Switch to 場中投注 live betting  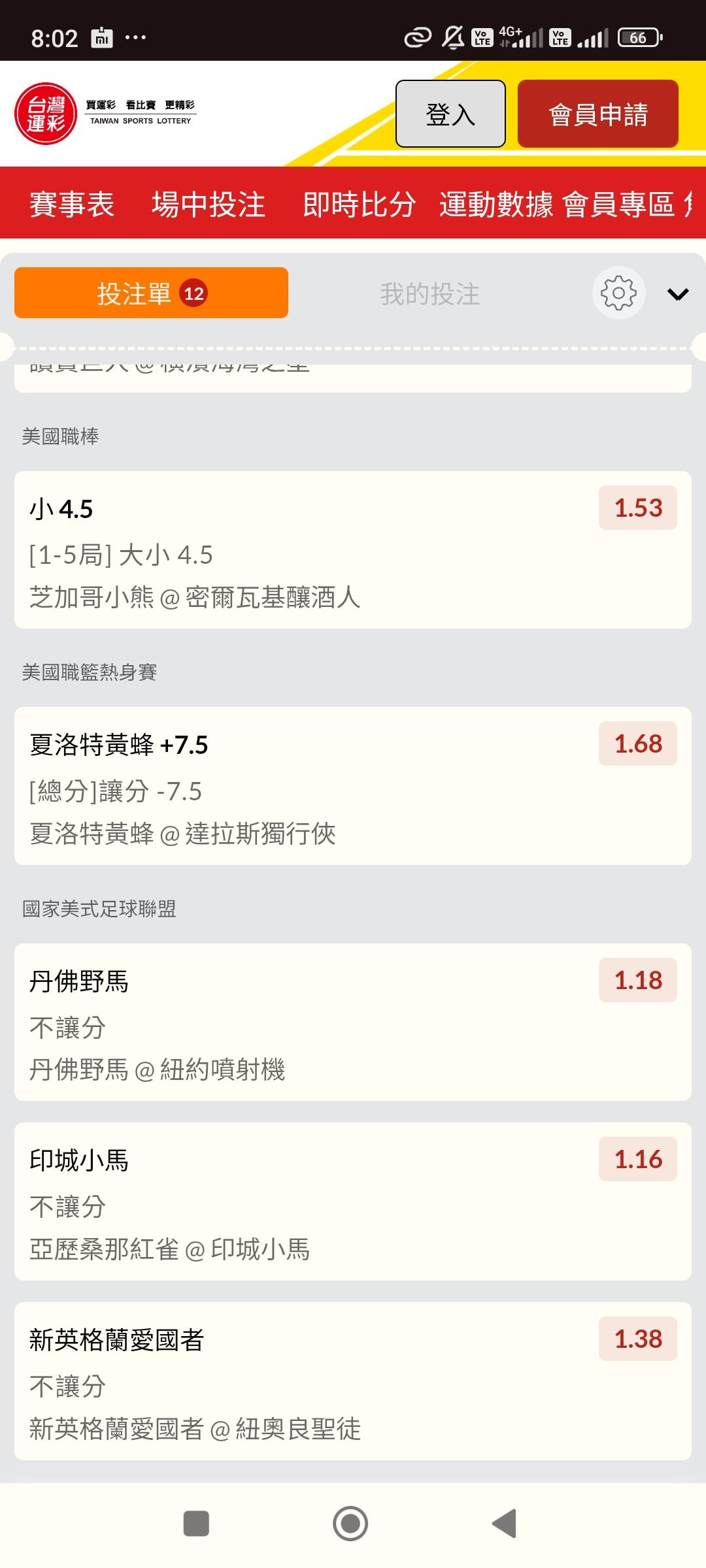click(x=208, y=204)
